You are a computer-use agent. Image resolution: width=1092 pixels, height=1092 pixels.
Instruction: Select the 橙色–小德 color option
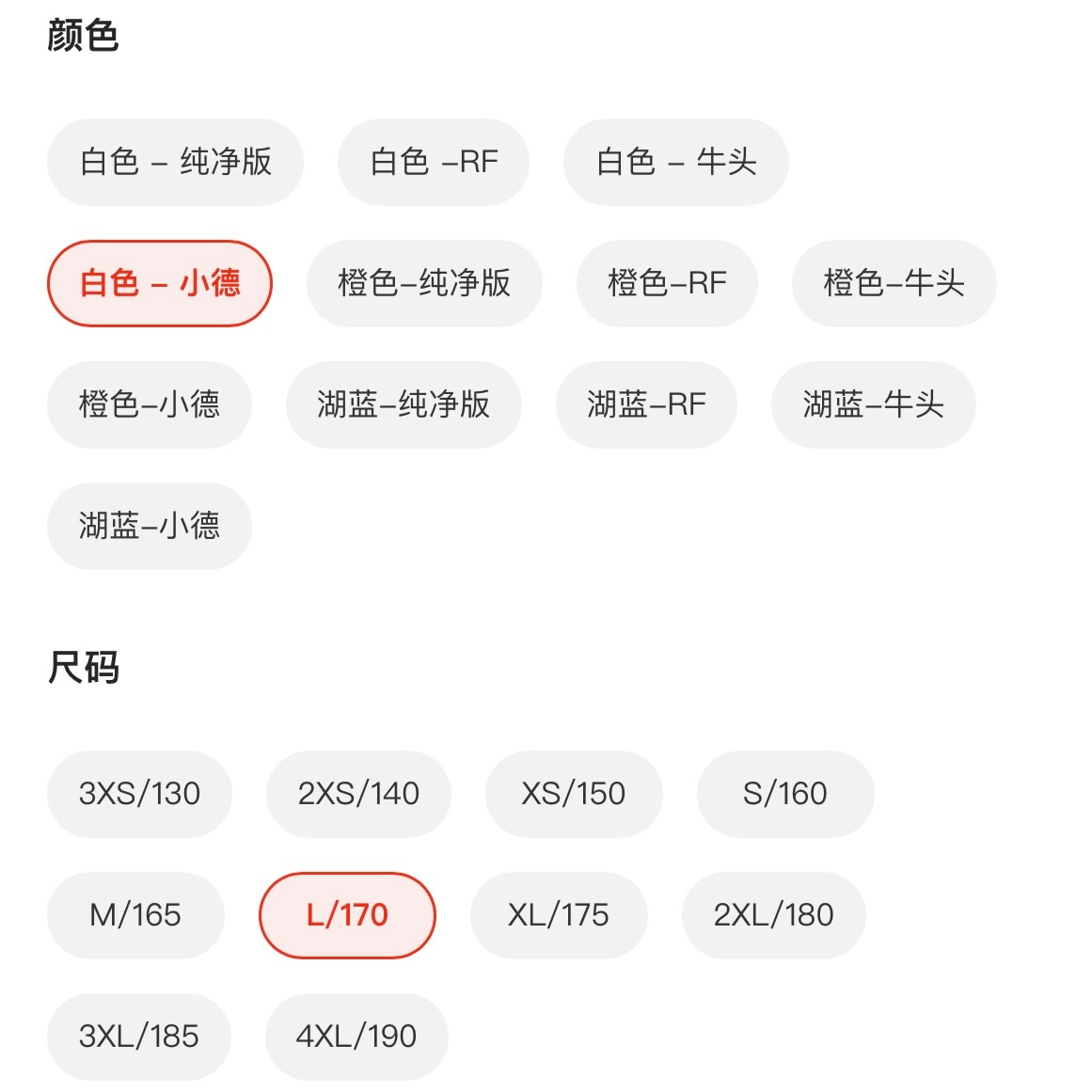[x=150, y=404]
